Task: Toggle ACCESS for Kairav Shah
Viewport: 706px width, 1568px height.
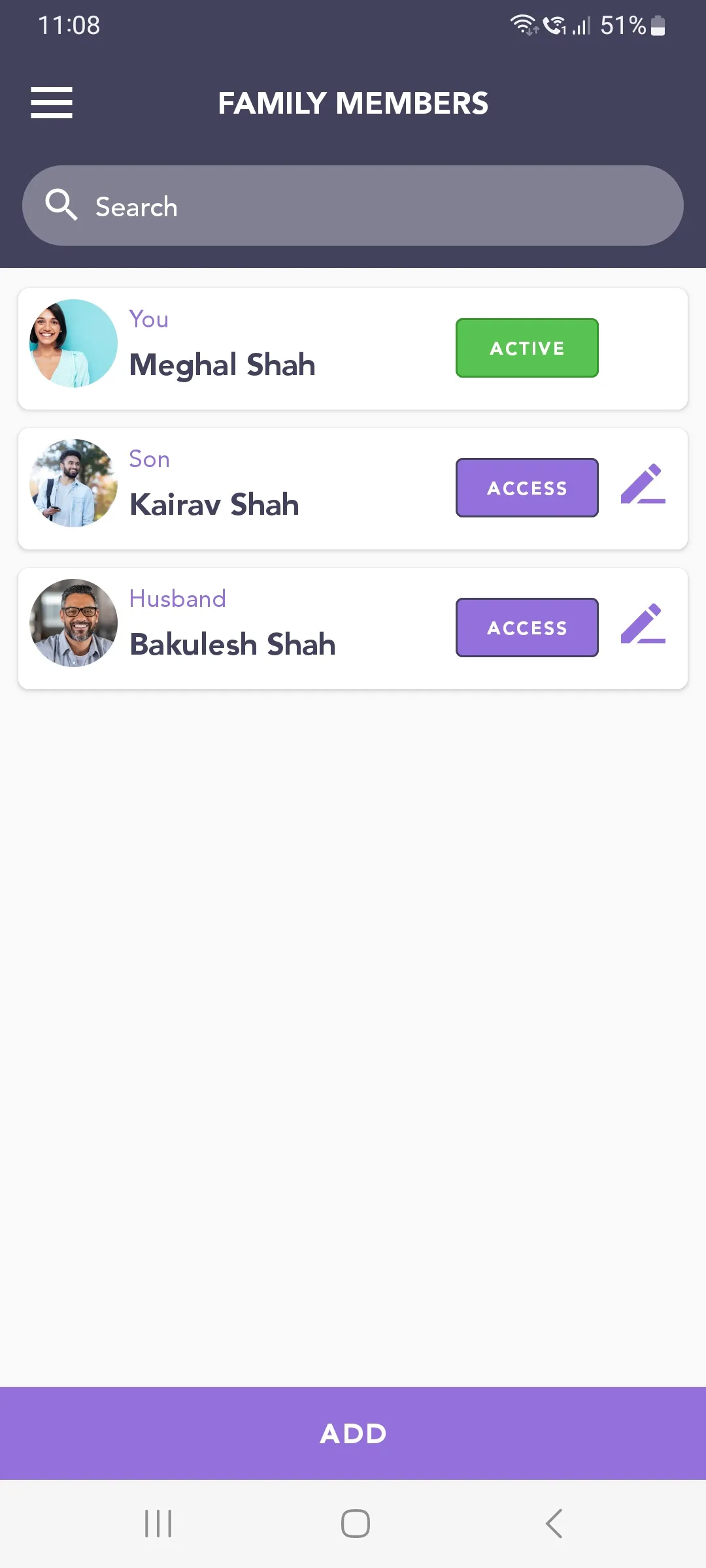Action: click(x=526, y=487)
